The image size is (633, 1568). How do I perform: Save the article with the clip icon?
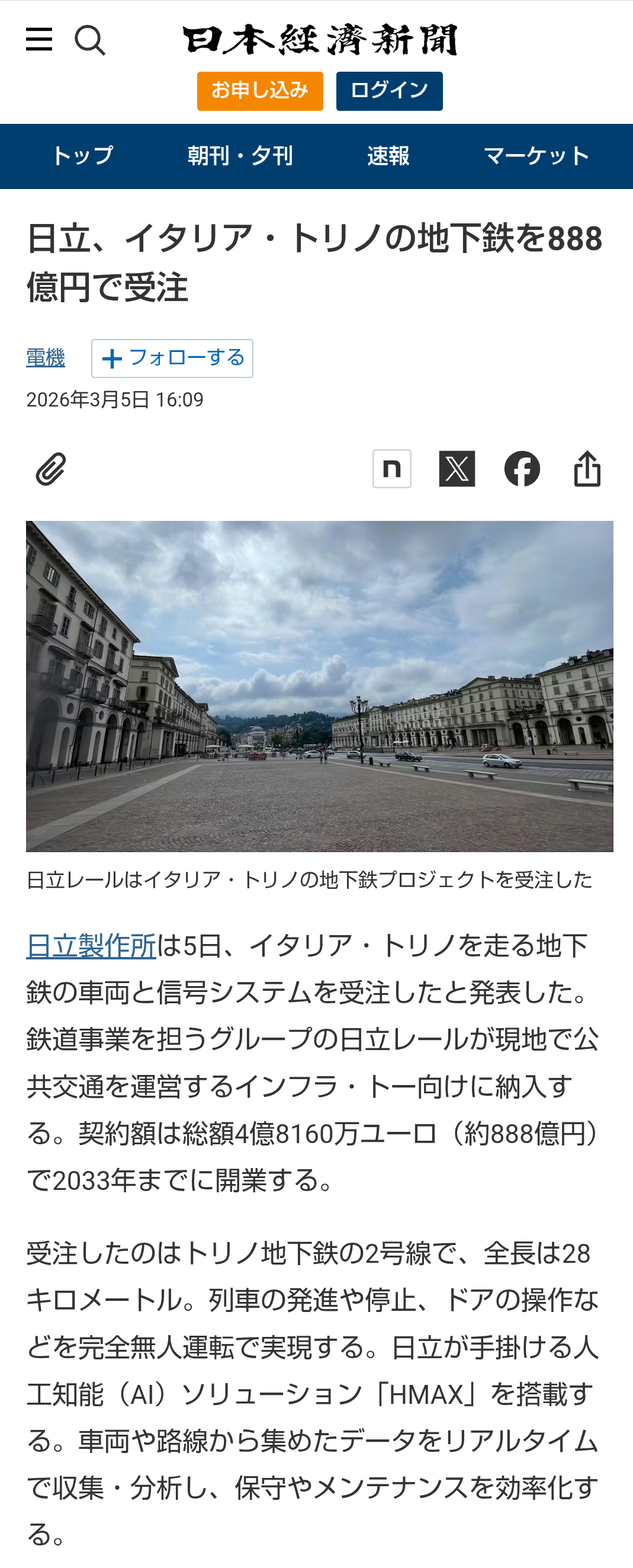coord(50,469)
